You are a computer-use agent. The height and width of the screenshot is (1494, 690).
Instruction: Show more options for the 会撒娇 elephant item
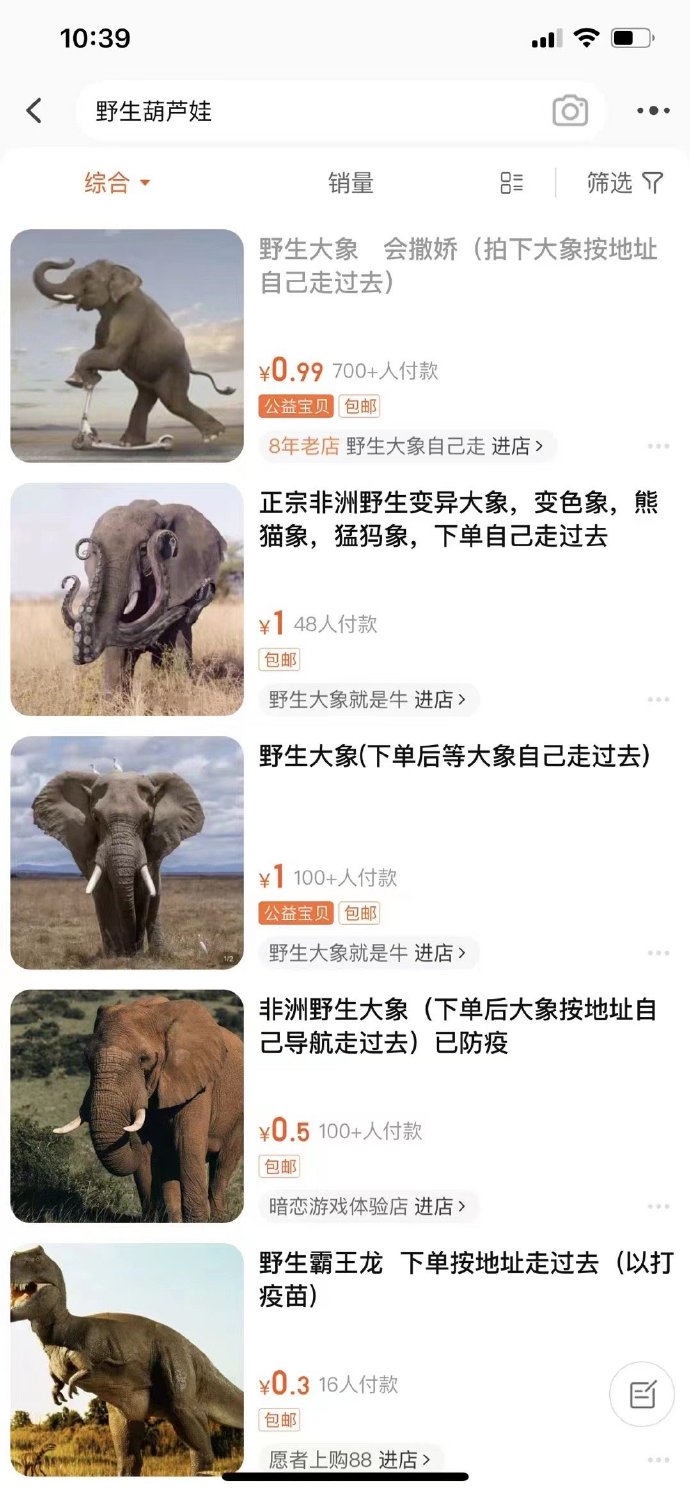[x=658, y=447]
